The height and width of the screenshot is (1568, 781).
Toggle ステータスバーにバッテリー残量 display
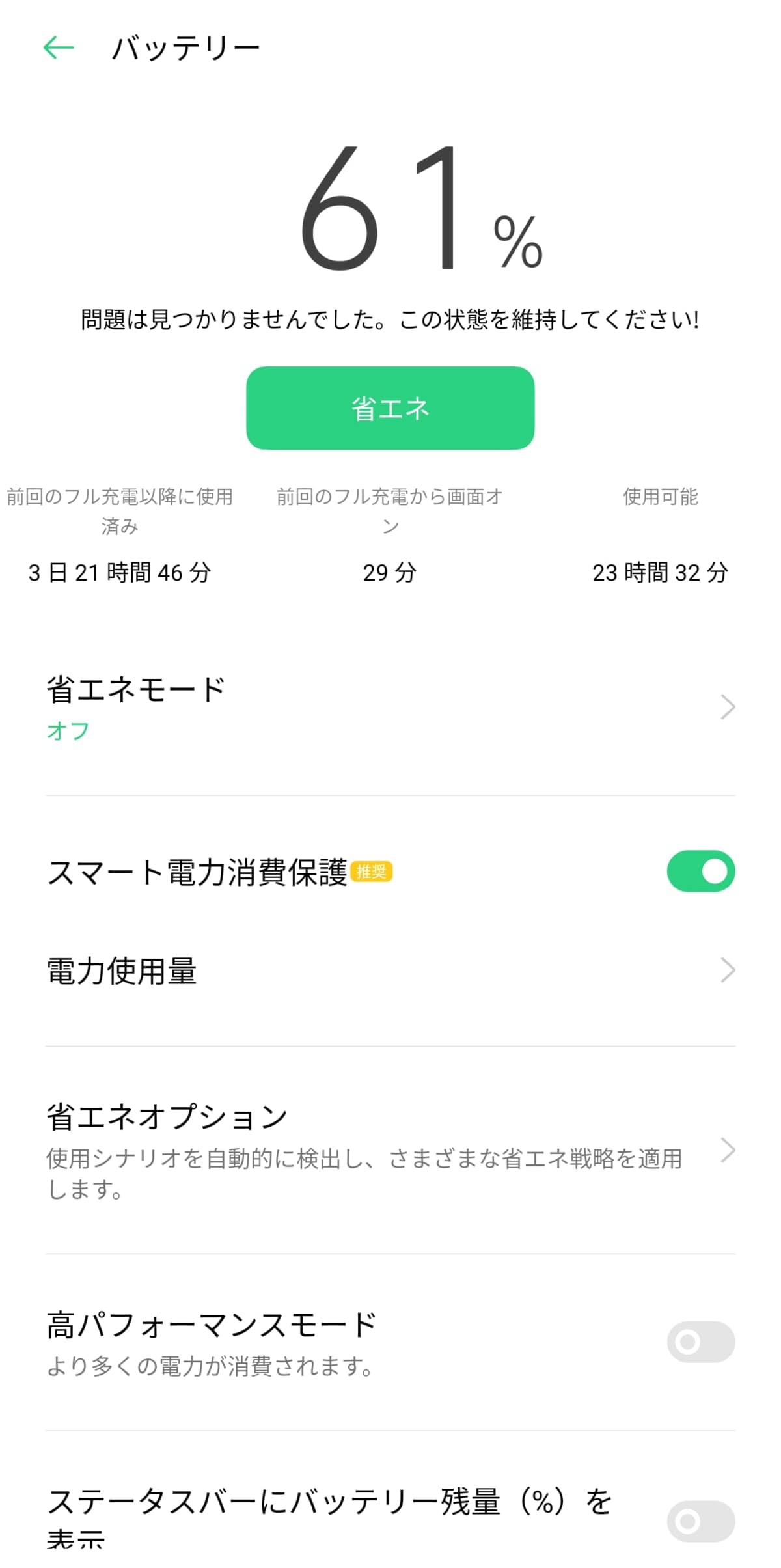700,1521
